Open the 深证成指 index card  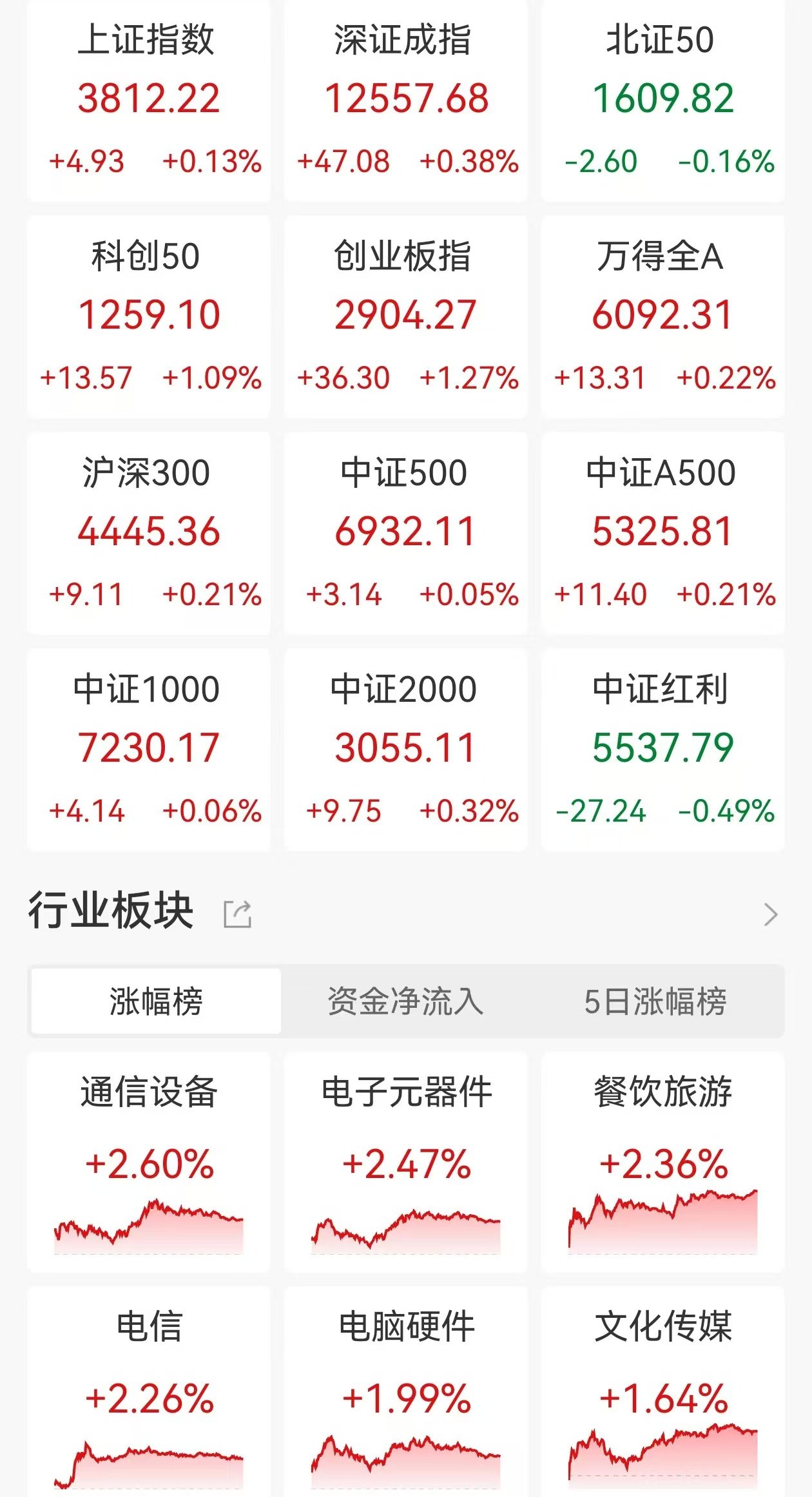tap(406, 101)
